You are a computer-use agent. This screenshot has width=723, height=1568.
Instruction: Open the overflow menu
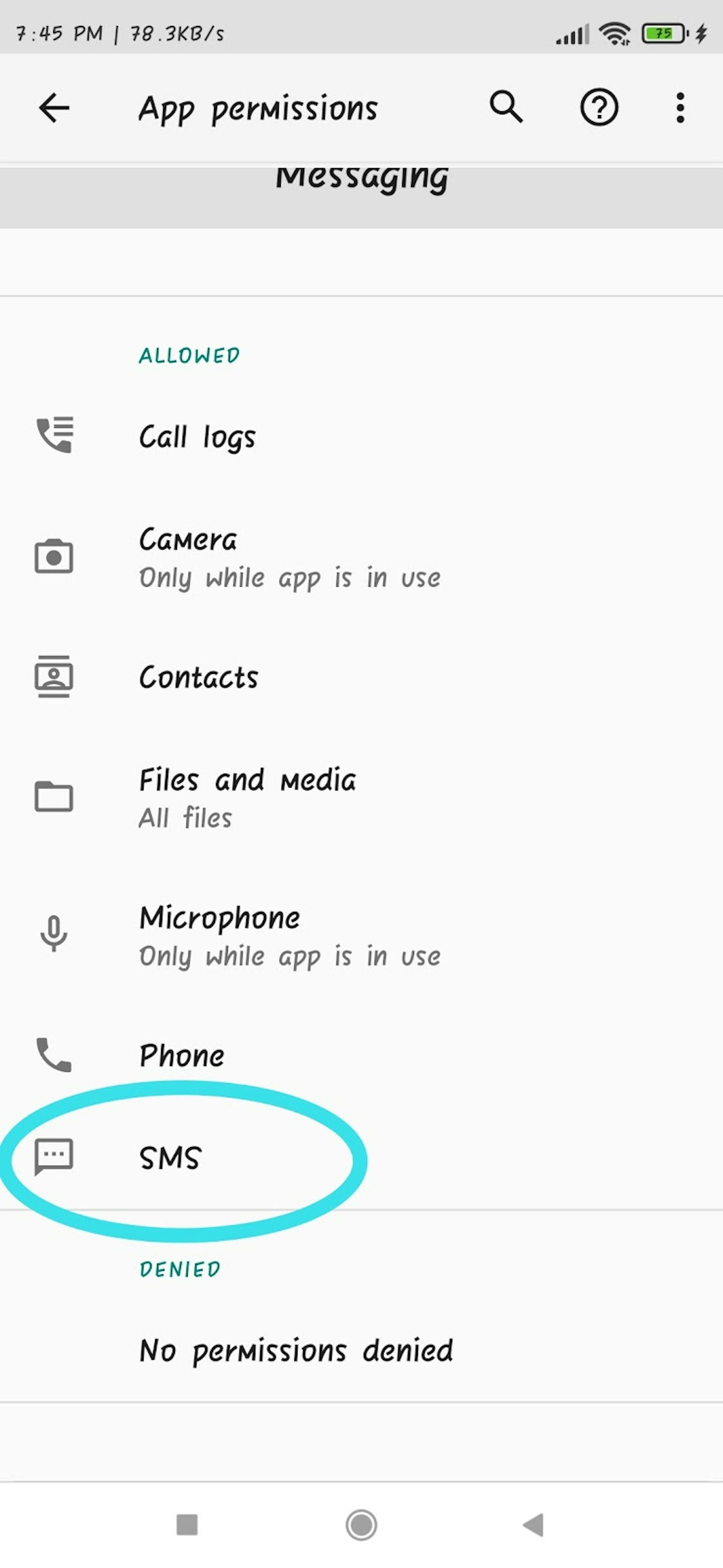click(x=680, y=108)
